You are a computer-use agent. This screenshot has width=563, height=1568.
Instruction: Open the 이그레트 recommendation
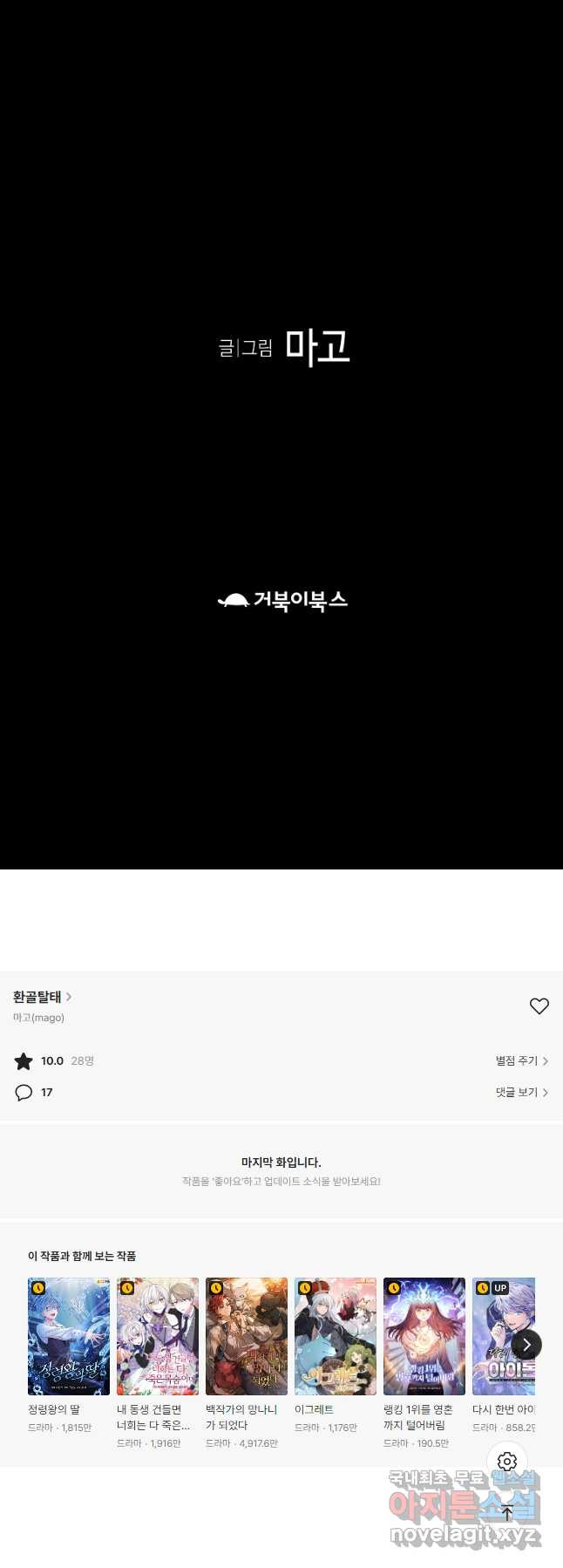pos(336,1336)
